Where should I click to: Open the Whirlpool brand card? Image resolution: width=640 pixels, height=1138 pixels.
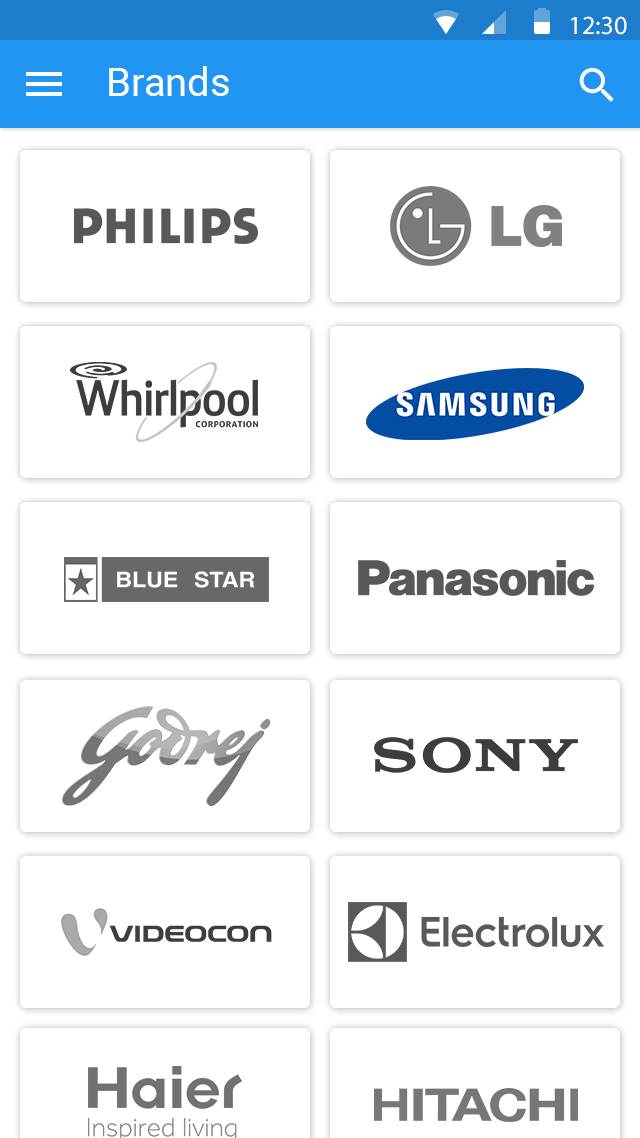click(x=165, y=402)
